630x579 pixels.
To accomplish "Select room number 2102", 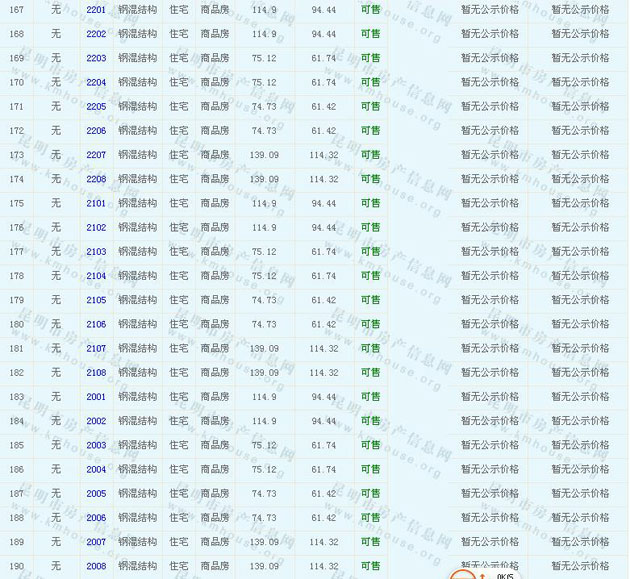I will pos(96,227).
